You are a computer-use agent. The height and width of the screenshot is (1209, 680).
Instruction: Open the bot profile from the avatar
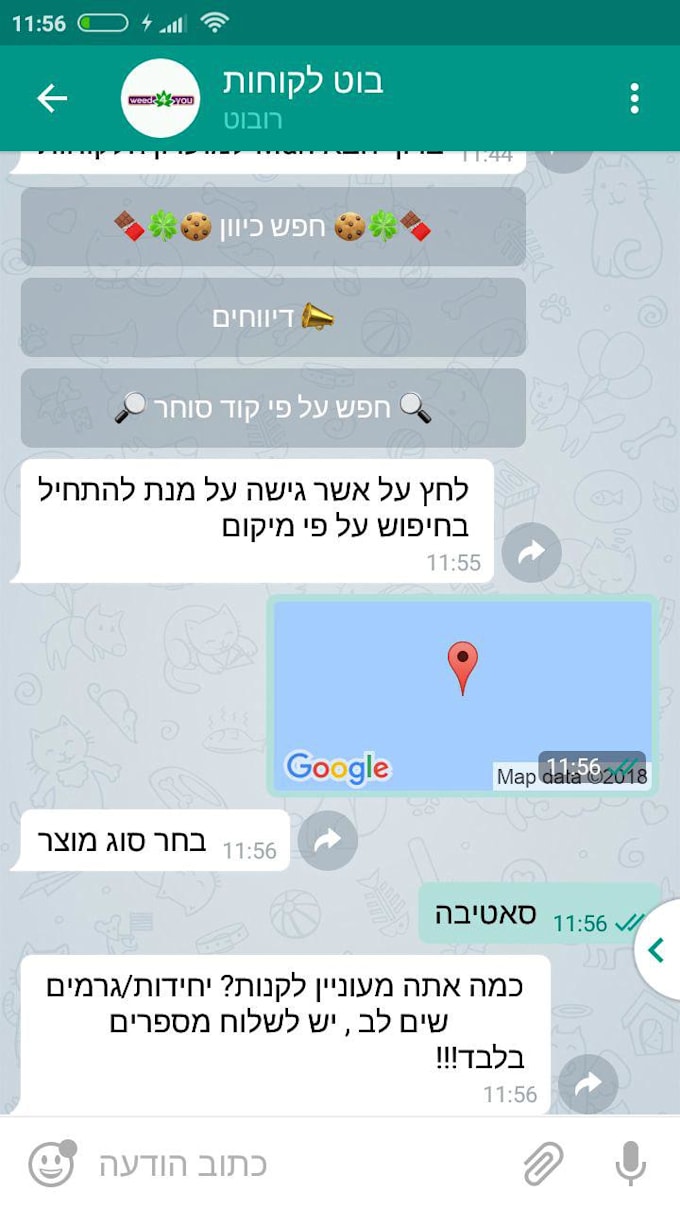pyautogui.click(x=160, y=98)
